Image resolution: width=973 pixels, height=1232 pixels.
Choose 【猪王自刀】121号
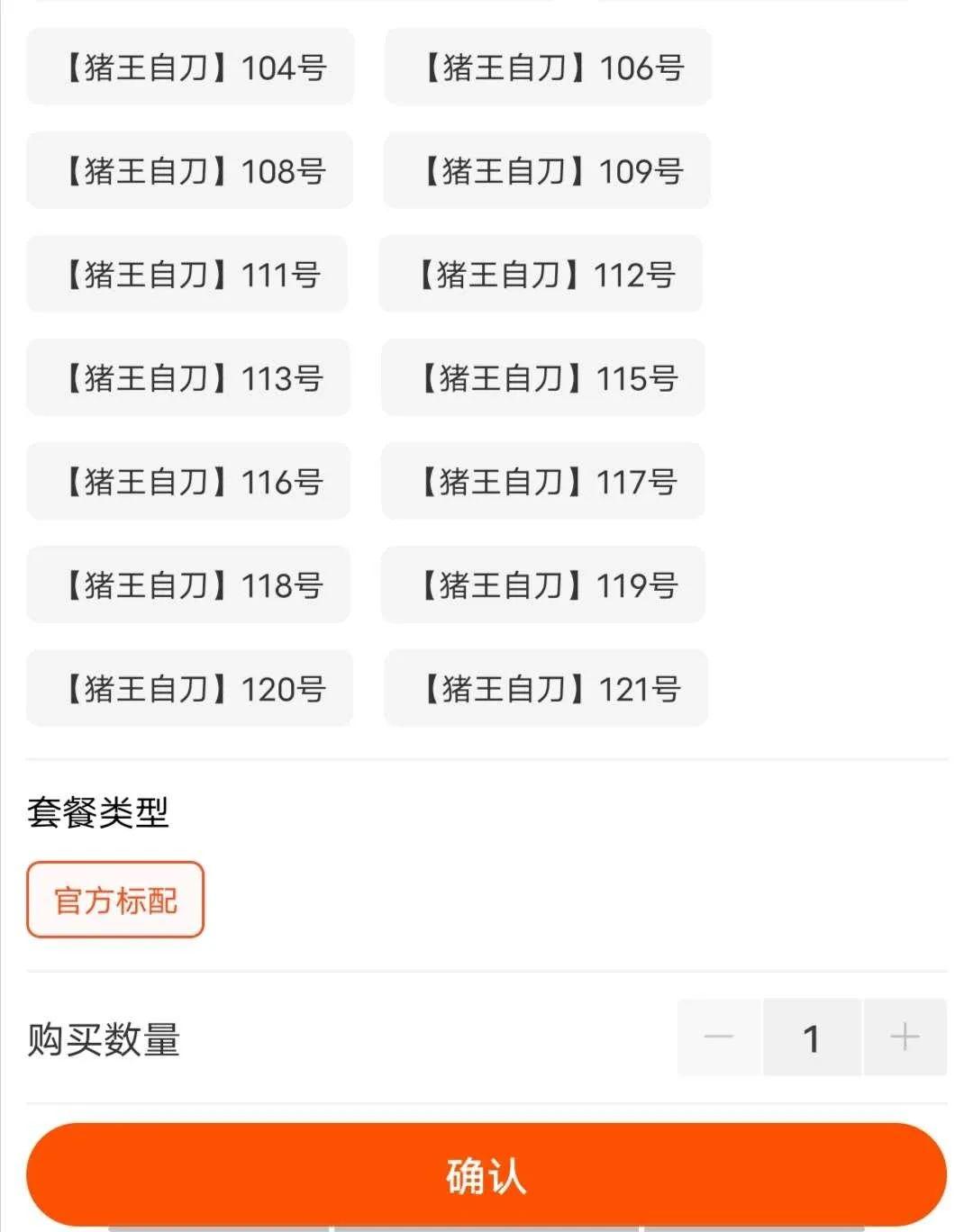pos(546,689)
